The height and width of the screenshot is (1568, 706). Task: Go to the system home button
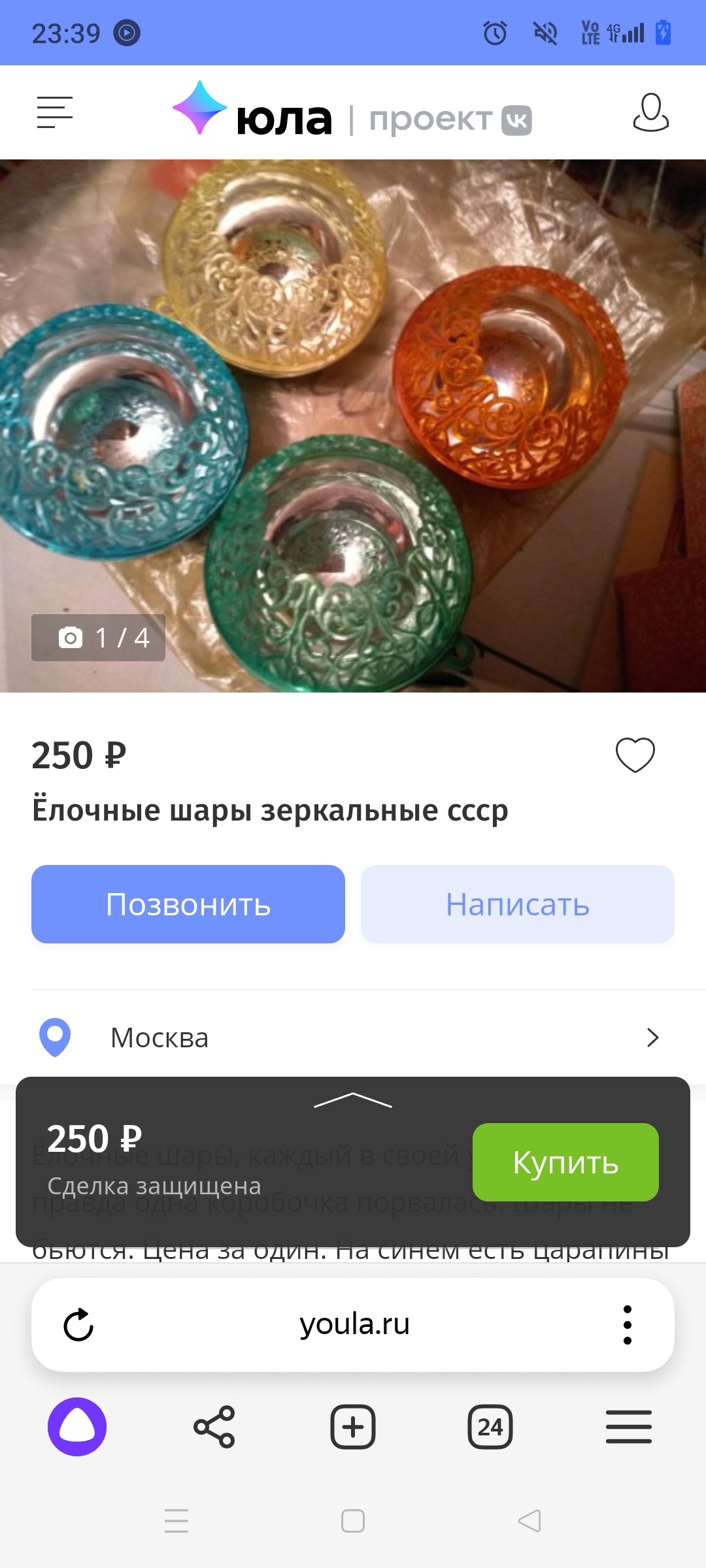point(353,1521)
